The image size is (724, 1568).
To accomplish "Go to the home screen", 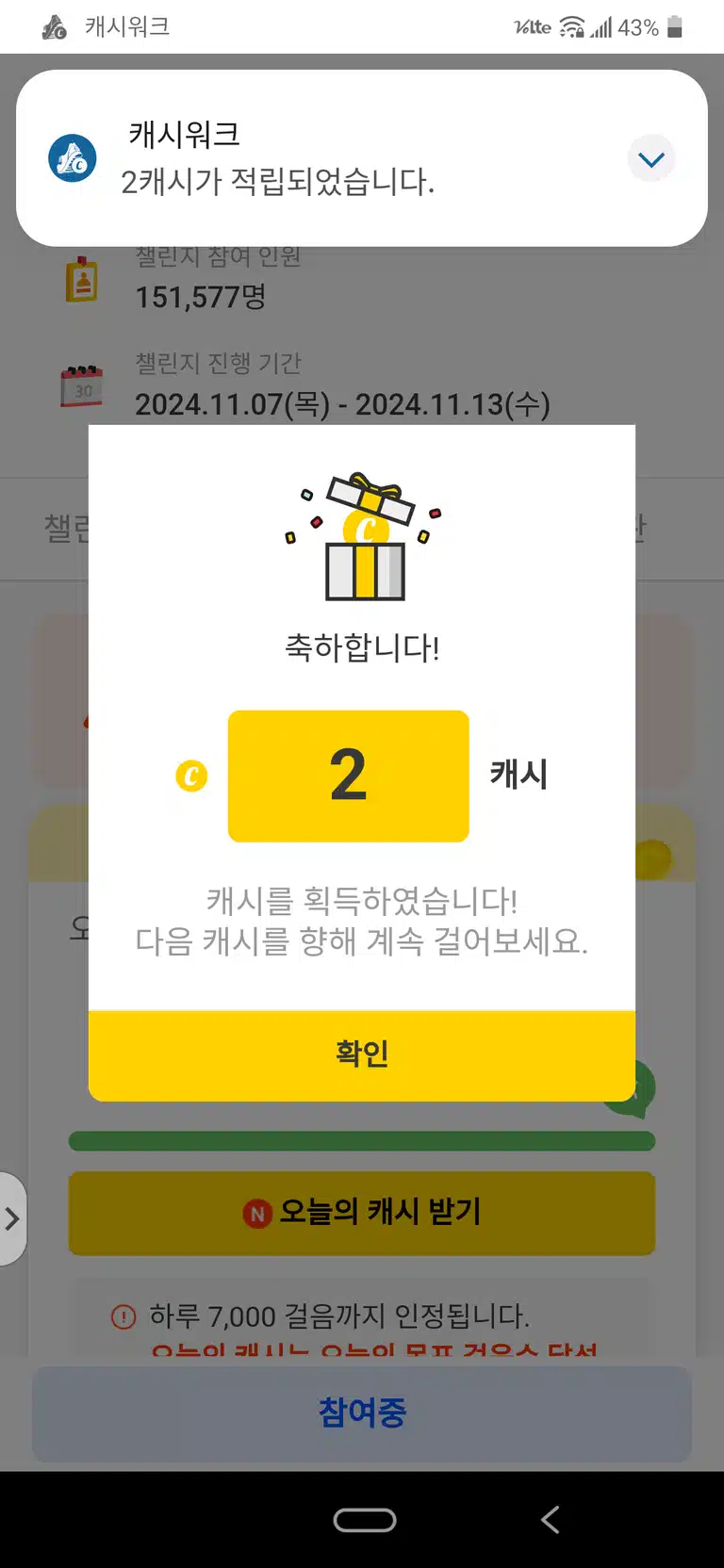I will point(365,1520).
